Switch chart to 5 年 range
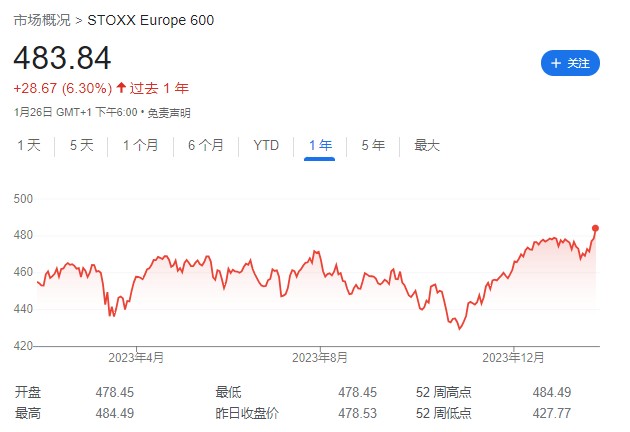 click(x=372, y=145)
